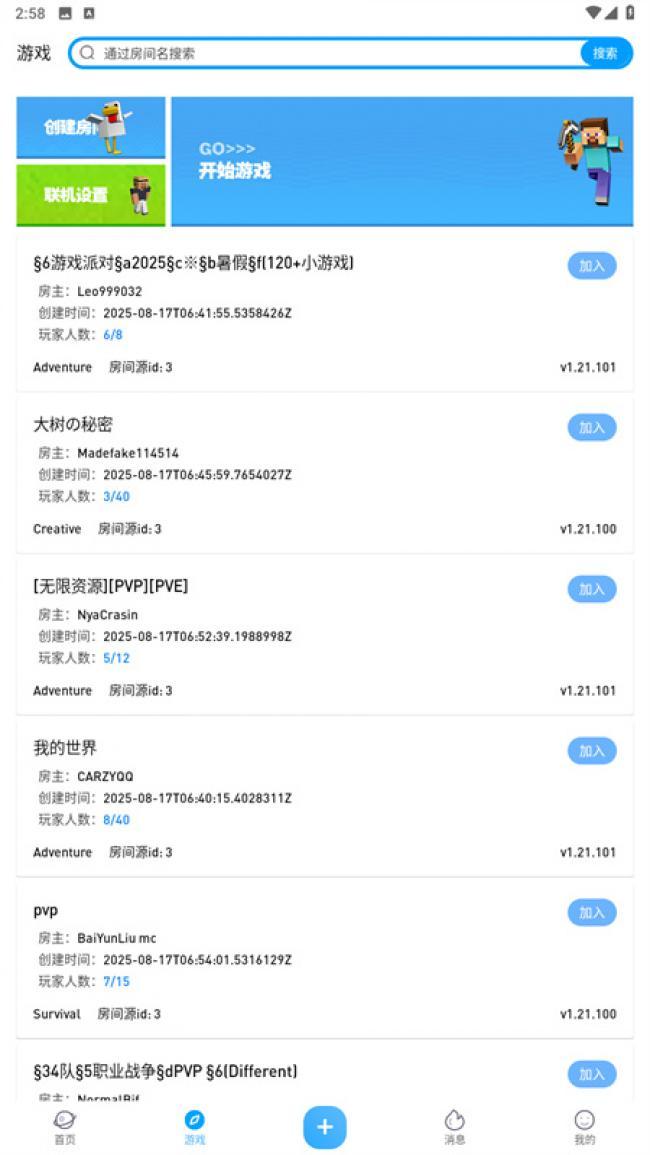Go to the 消息 messages tab
The image size is (650, 1155).
point(455,1127)
